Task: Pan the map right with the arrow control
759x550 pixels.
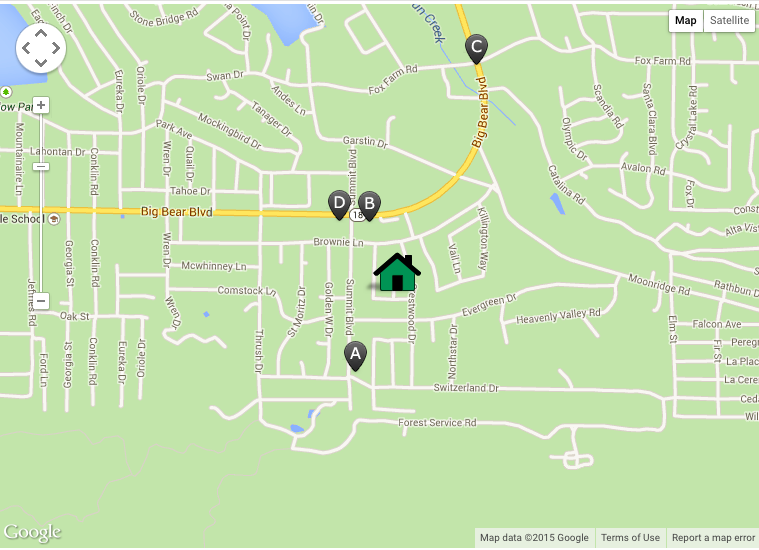Action: [x=55, y=48]
